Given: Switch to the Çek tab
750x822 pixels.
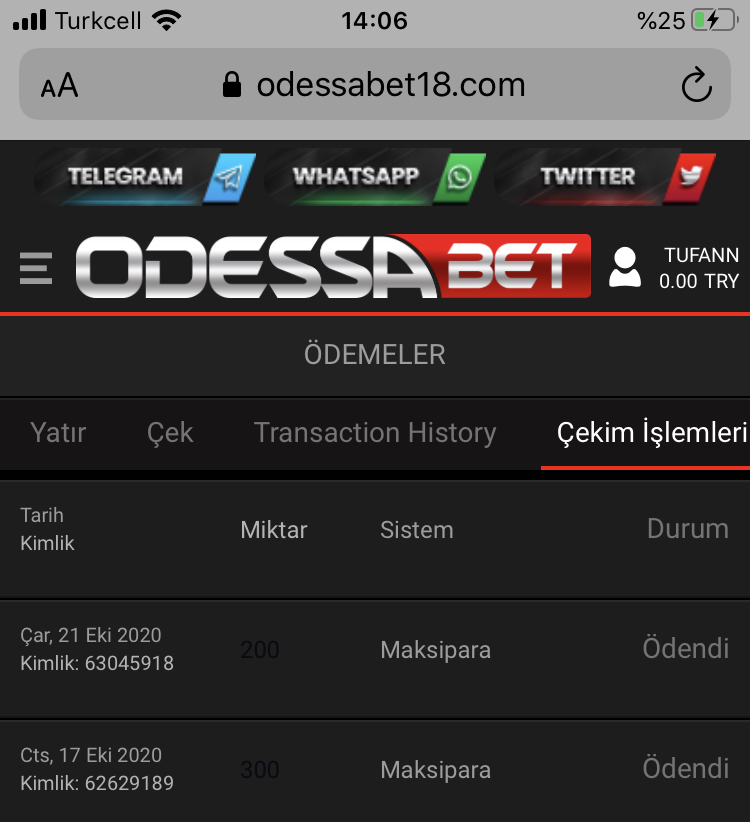Looking at the screenshot, I should pos(170,433).
